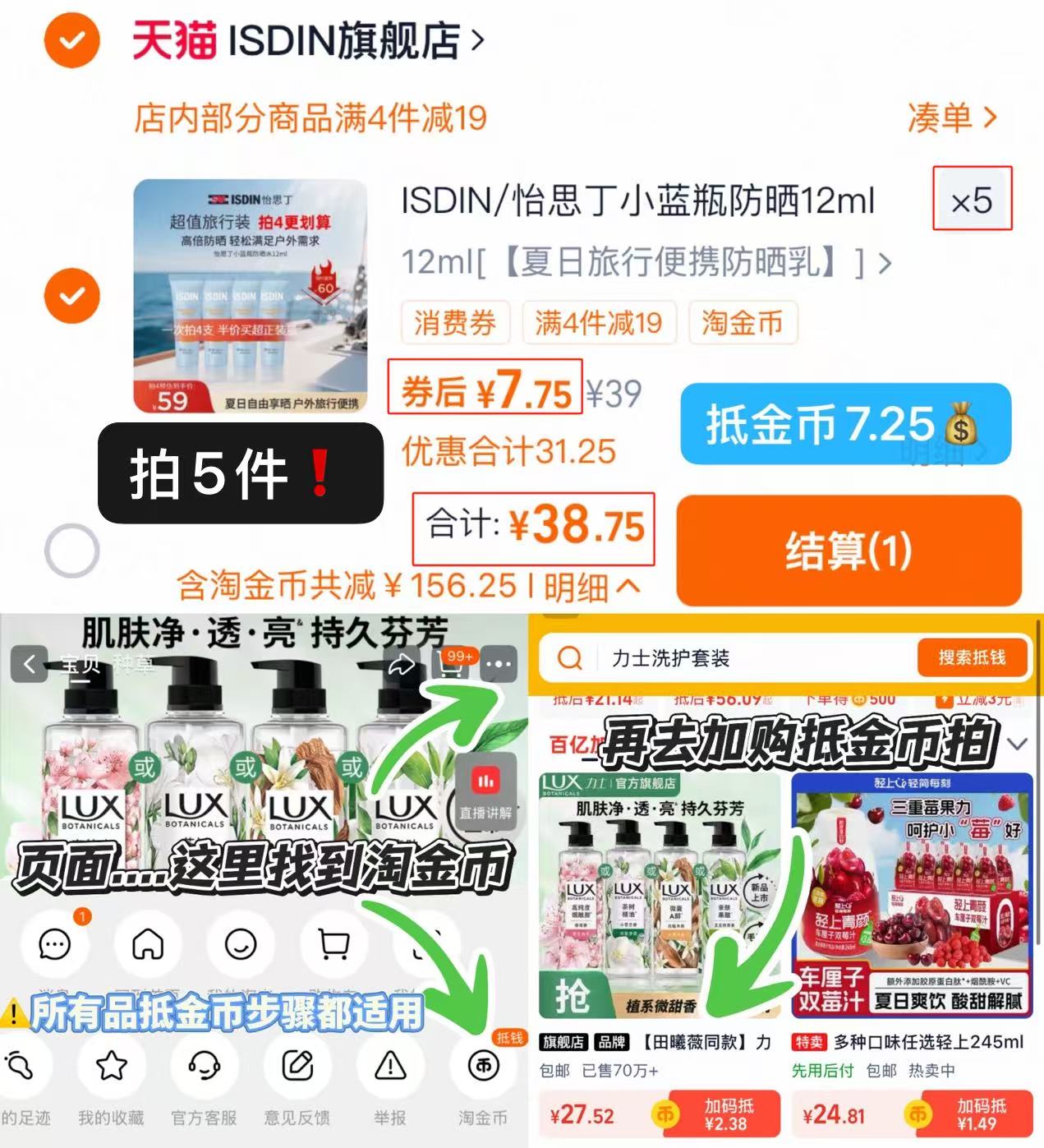This screenshot has width=1044, height=1148.
Task: Open 我的收藏 star favorites icon
Action: pos(111,1064)
